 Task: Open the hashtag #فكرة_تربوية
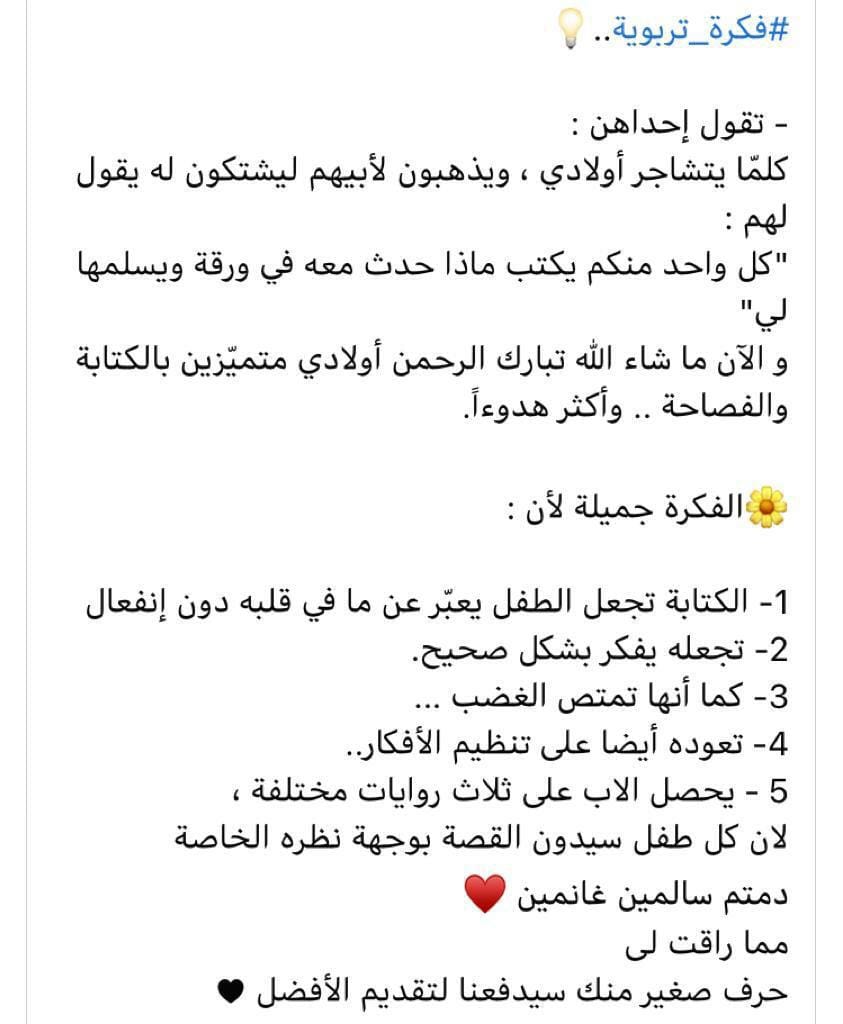tap(703, 29)
